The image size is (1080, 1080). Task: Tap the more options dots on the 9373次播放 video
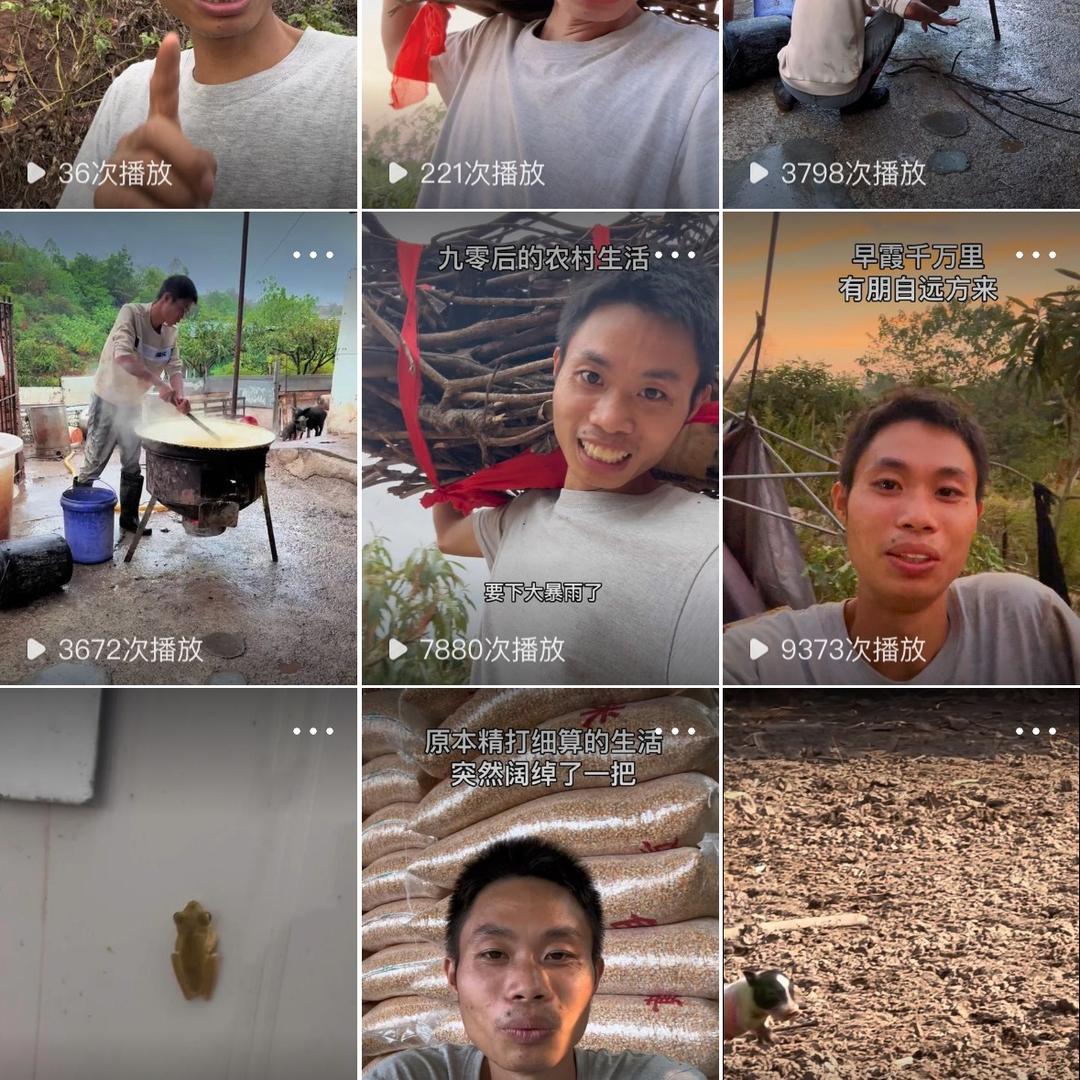[1036, 255]
